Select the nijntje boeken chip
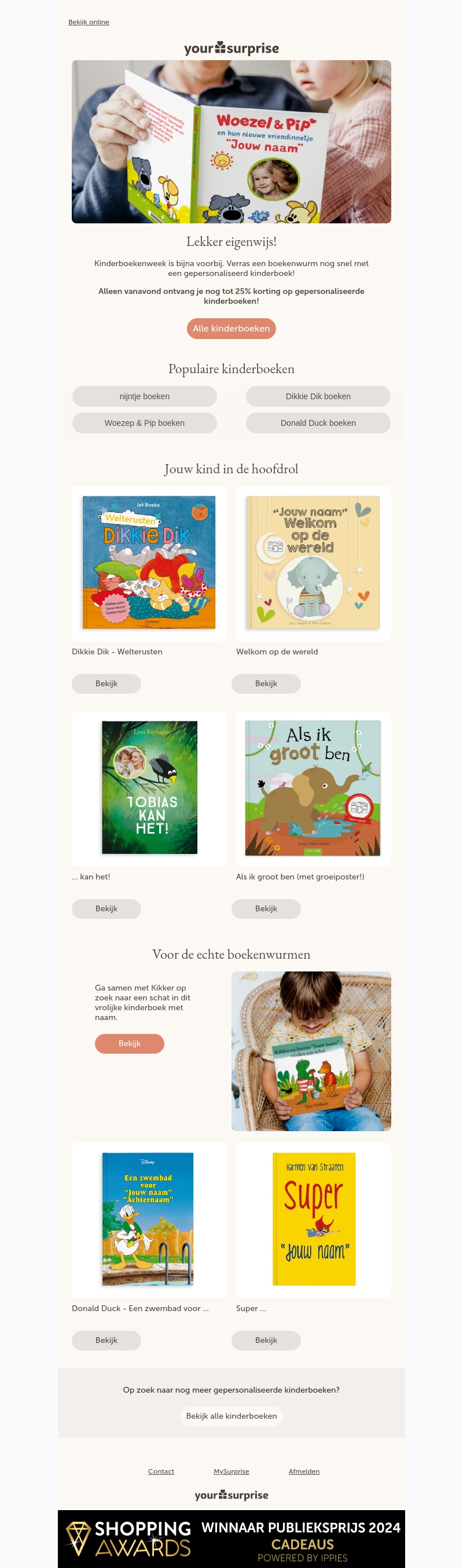 [x=144, y=396]
